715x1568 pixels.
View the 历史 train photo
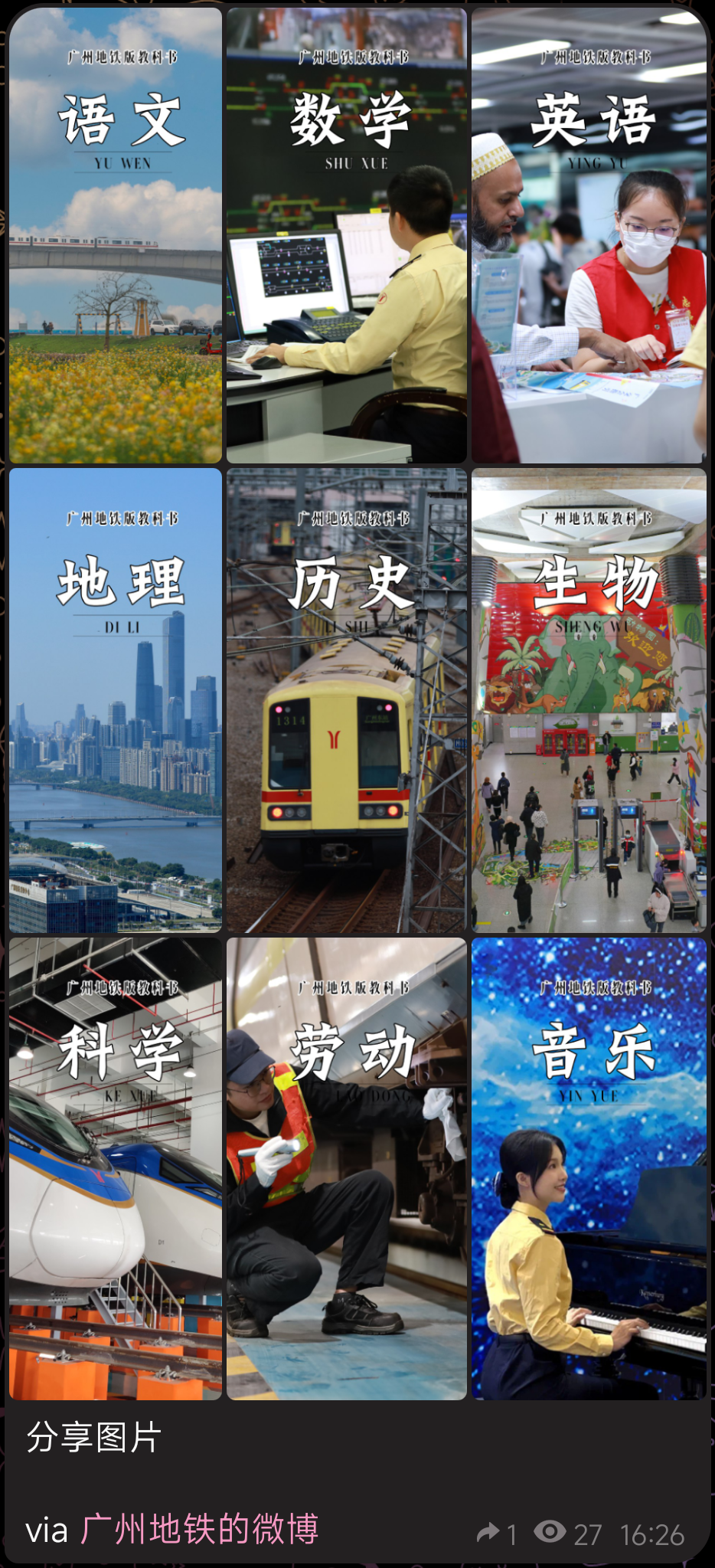click(347, 700)
